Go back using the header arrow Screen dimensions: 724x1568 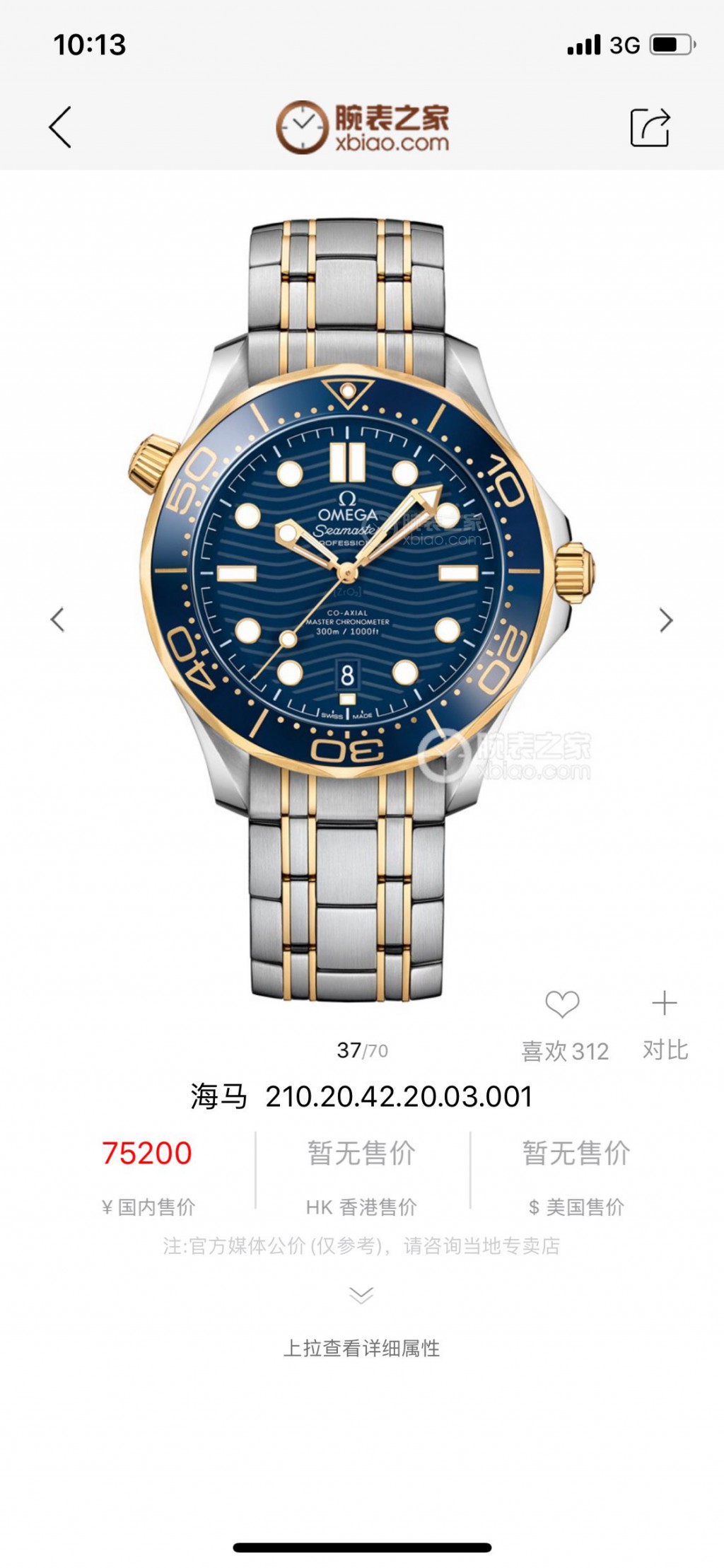(60, 127)
